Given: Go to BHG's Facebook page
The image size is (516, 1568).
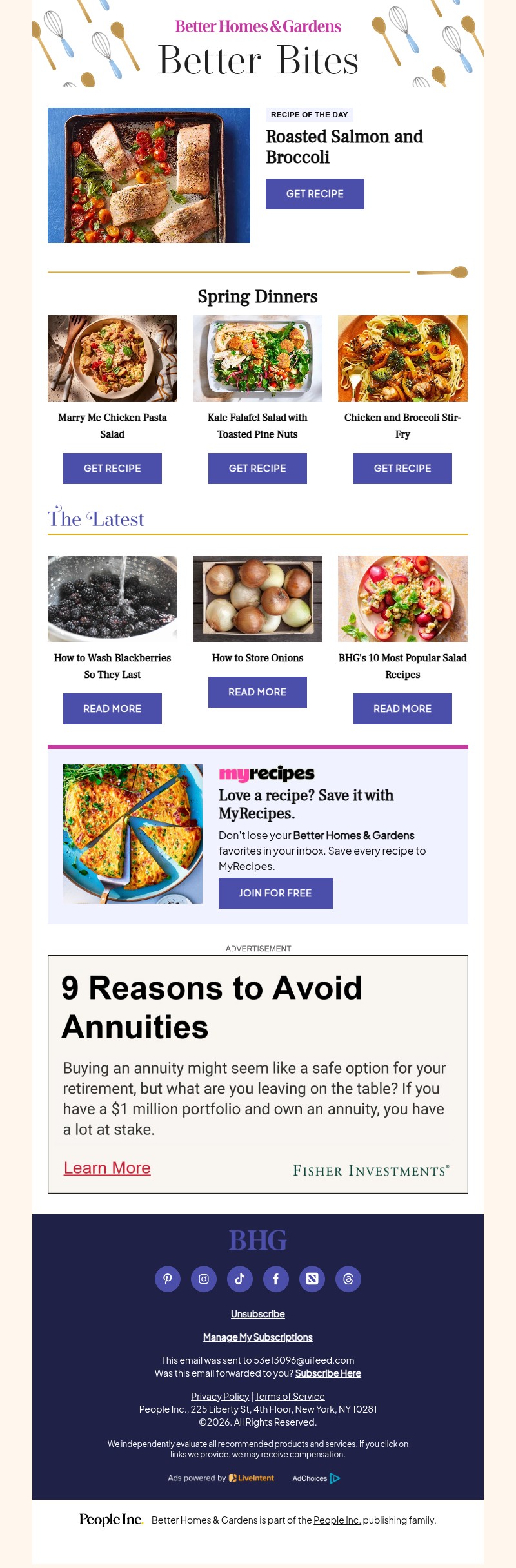Looking at the screenshot, I should pos(276,1279).
